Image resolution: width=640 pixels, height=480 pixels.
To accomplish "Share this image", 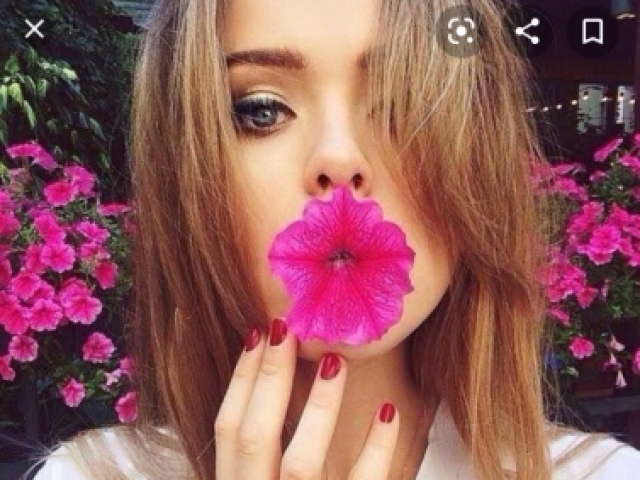I will click(527, 32).
